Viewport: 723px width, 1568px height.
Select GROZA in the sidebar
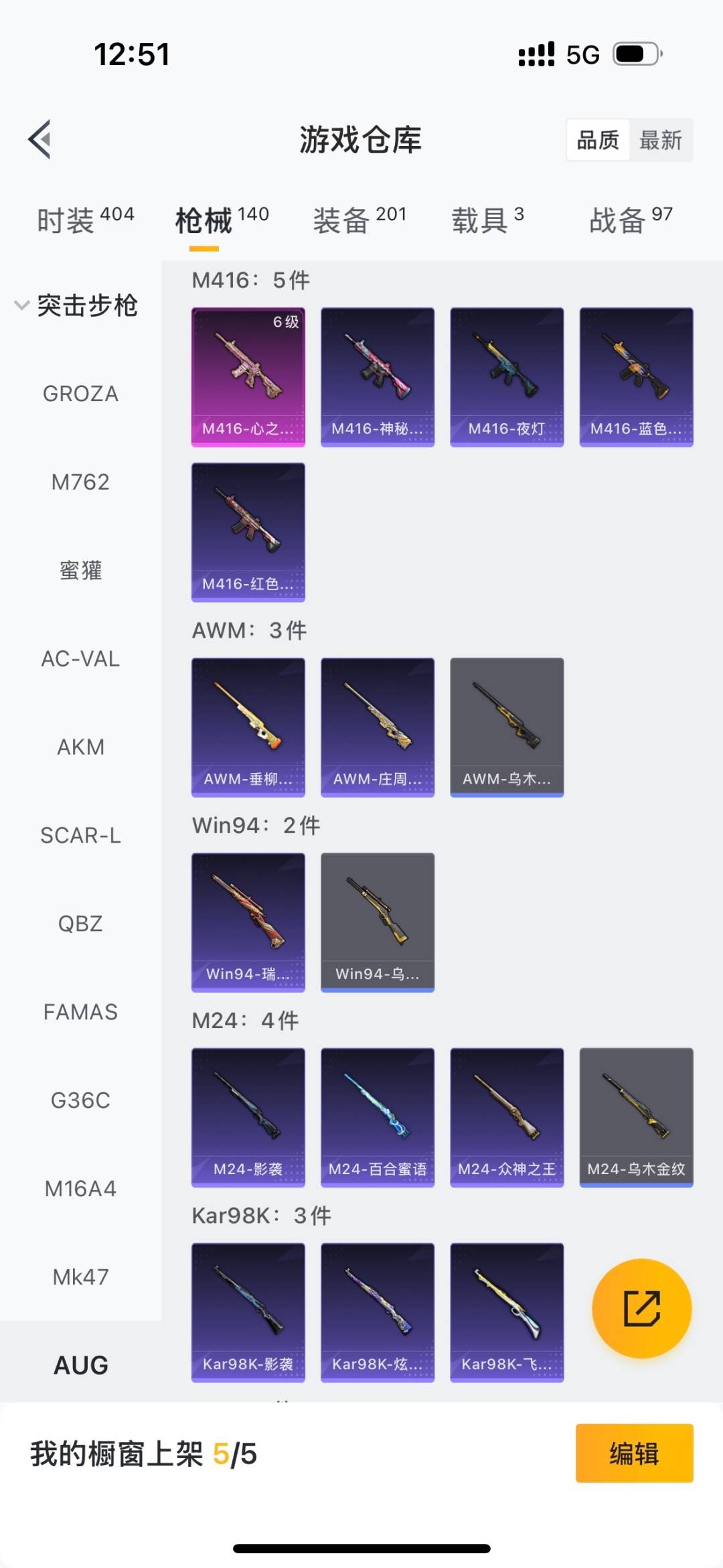[80, 394]
